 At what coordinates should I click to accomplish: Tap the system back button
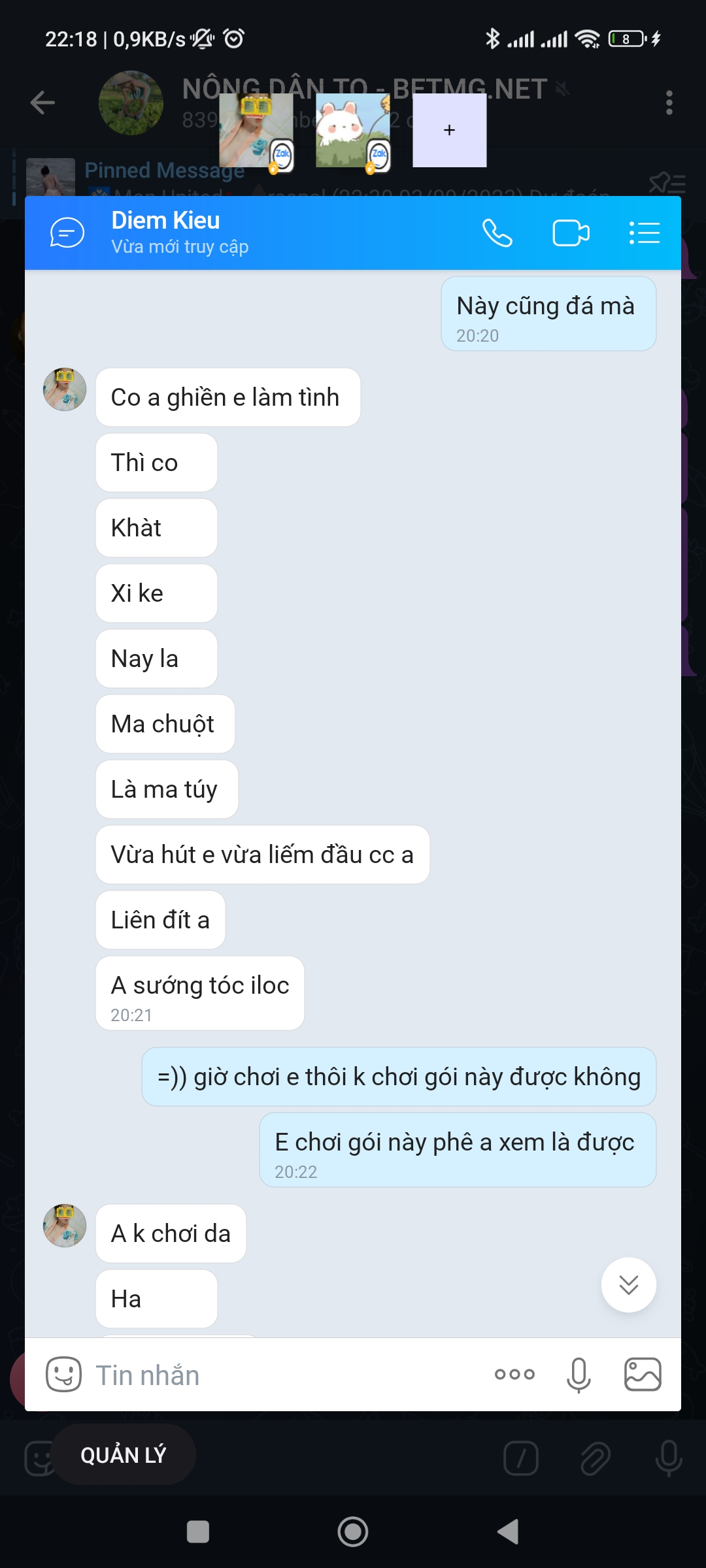(509, 1531)
